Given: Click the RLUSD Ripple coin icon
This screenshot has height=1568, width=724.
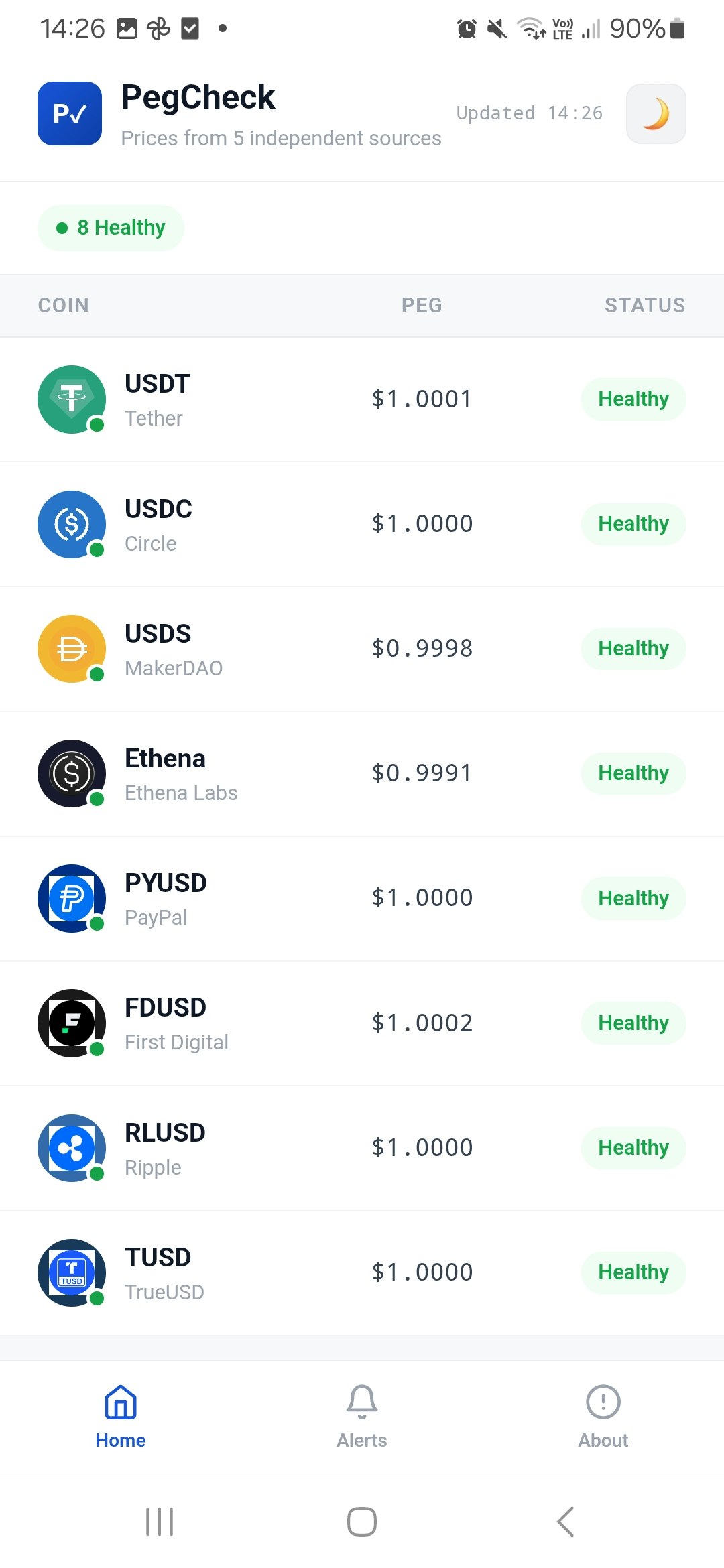Looking at the screenshot, I should pyautogui.click(x=71, y=1147).
